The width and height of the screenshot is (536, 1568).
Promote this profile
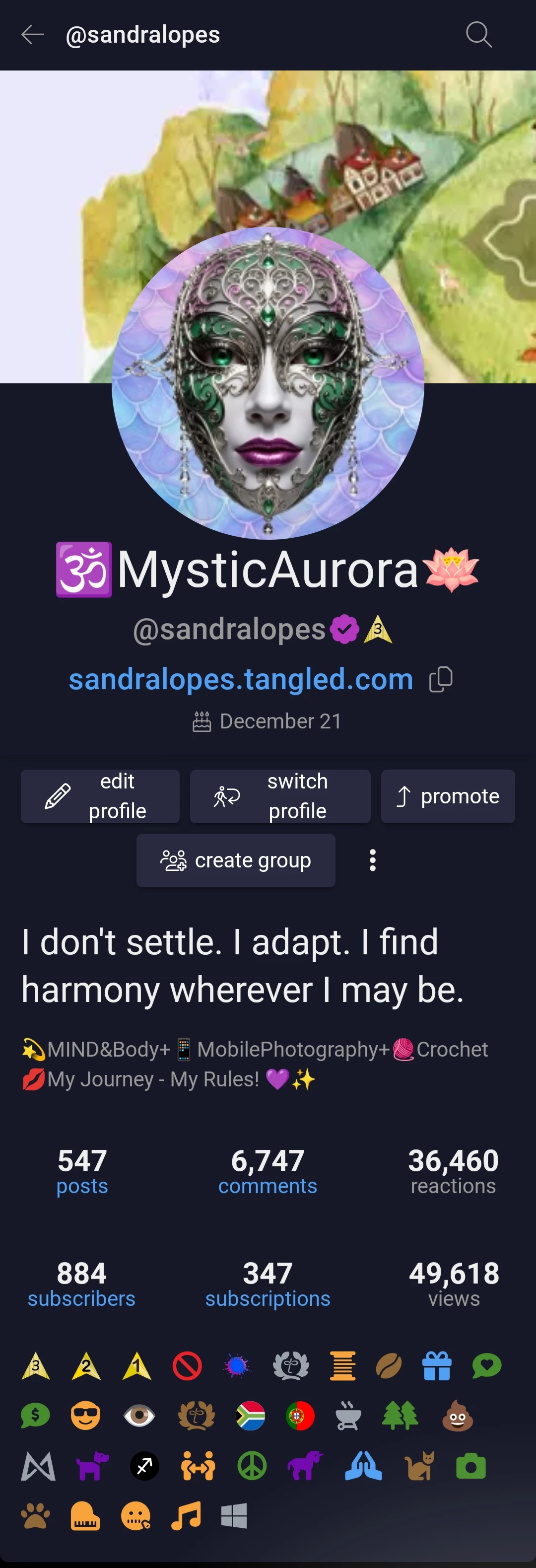point(448,795)
